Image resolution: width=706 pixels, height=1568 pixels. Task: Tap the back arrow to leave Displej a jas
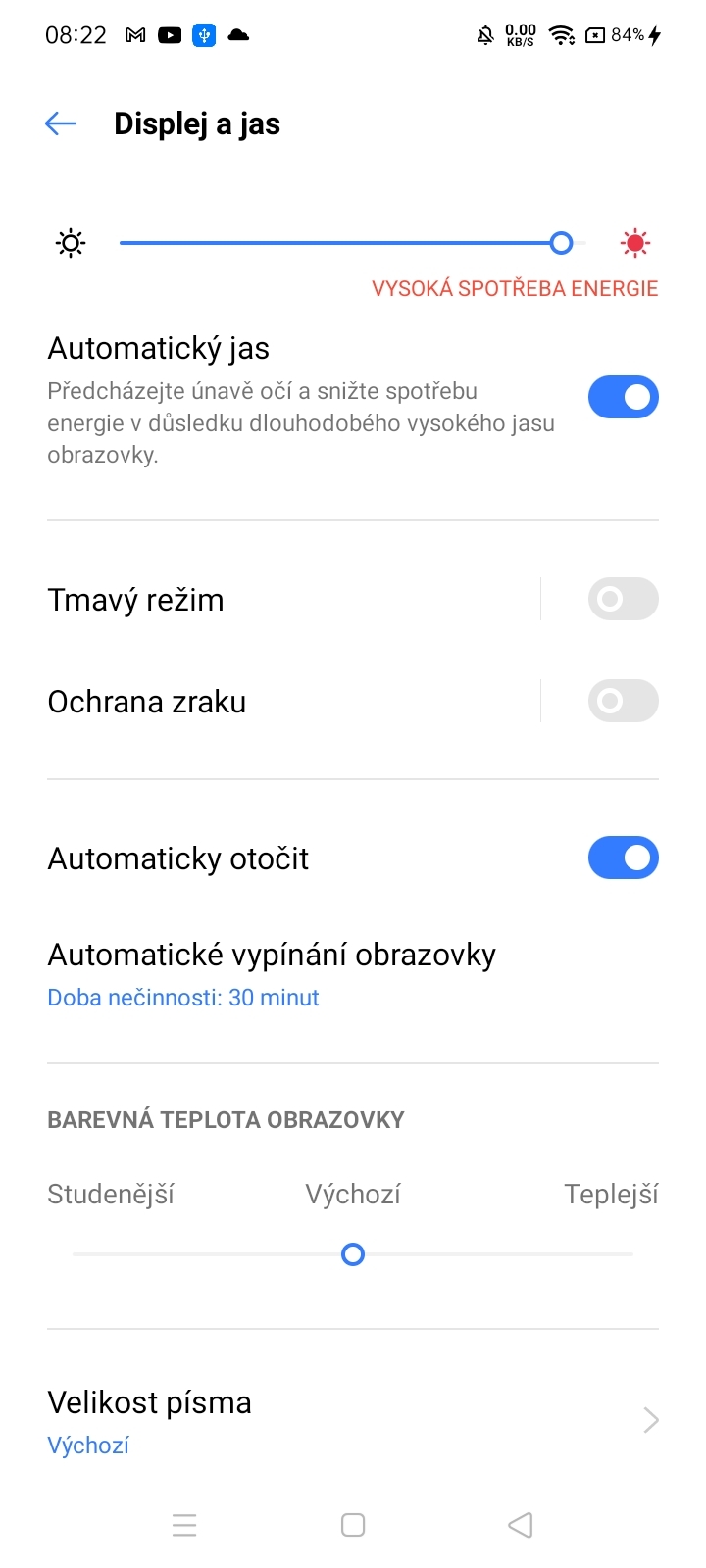coord(60,123)
